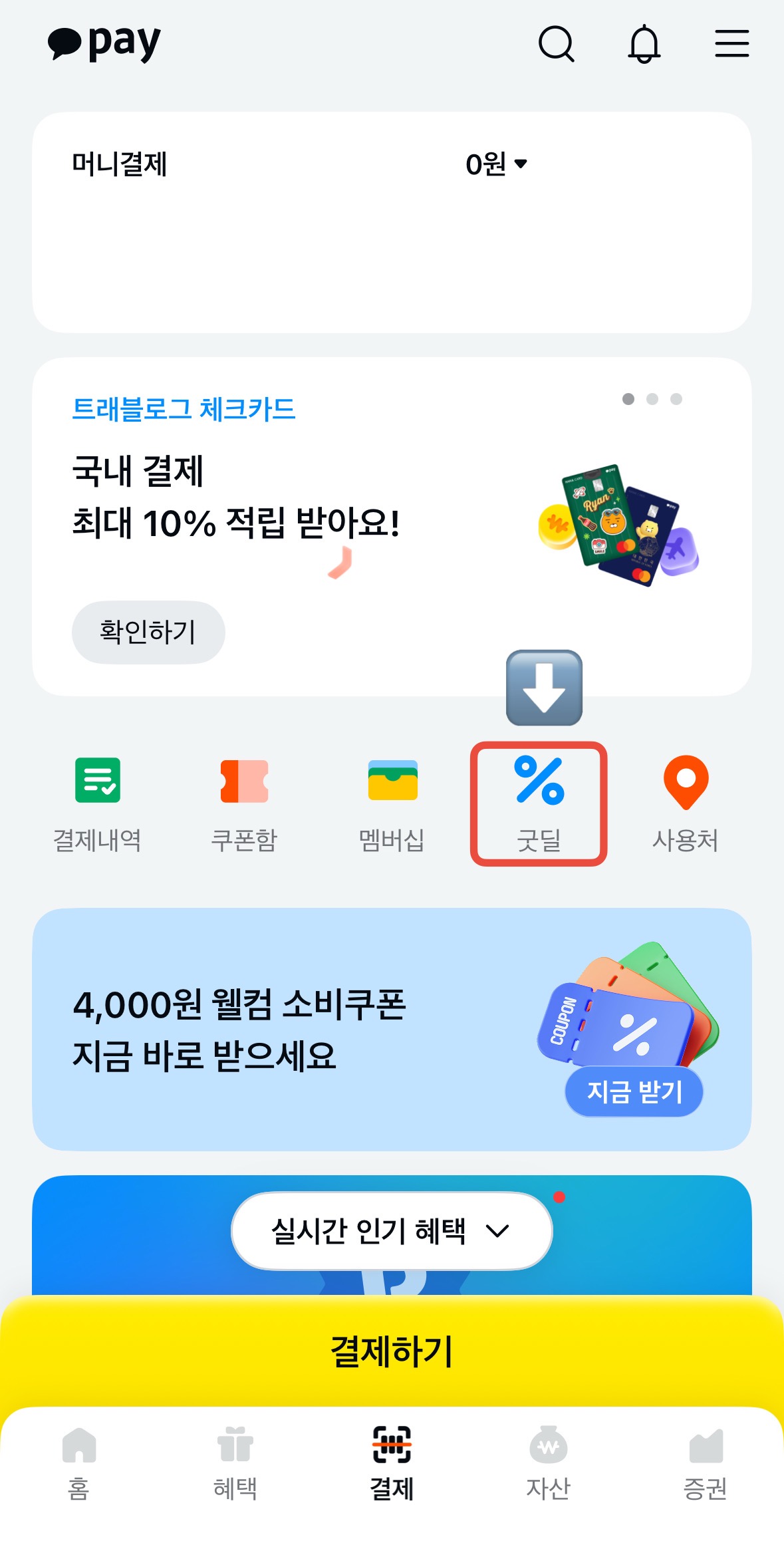Open the search icon
This screenshot has height=1541, width=784.
[x=556, y=44]
